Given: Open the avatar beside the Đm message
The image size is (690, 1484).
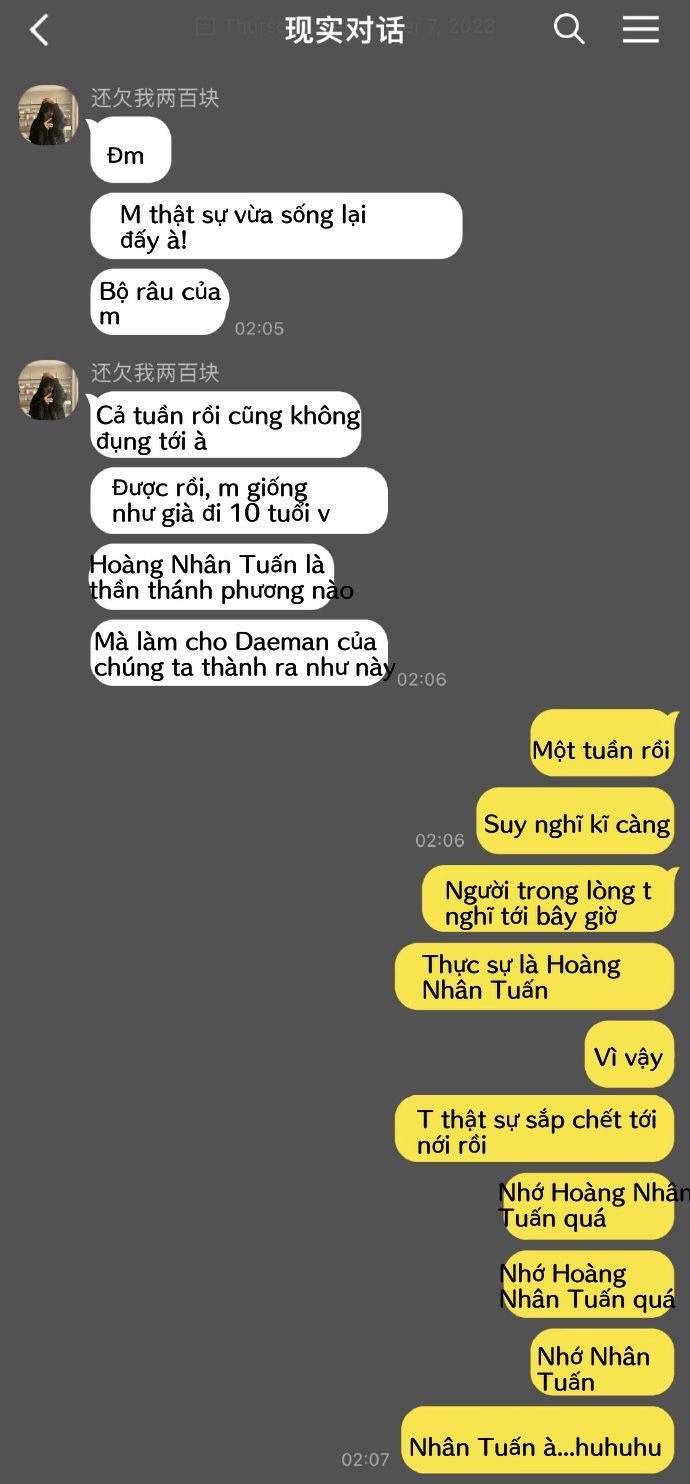Looking at the screenshot, I should (x=48, y=115).
